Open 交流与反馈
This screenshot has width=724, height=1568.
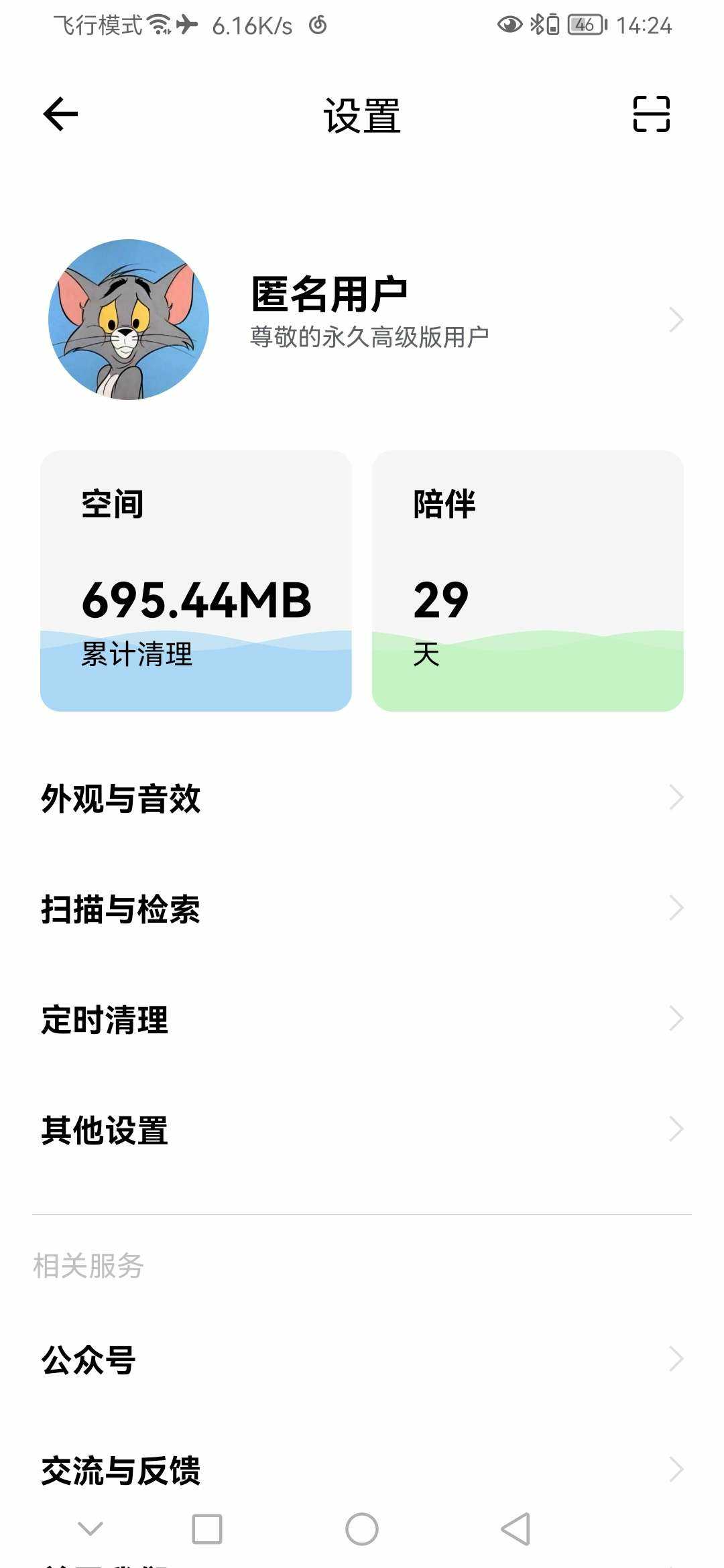pos(362,1470)
